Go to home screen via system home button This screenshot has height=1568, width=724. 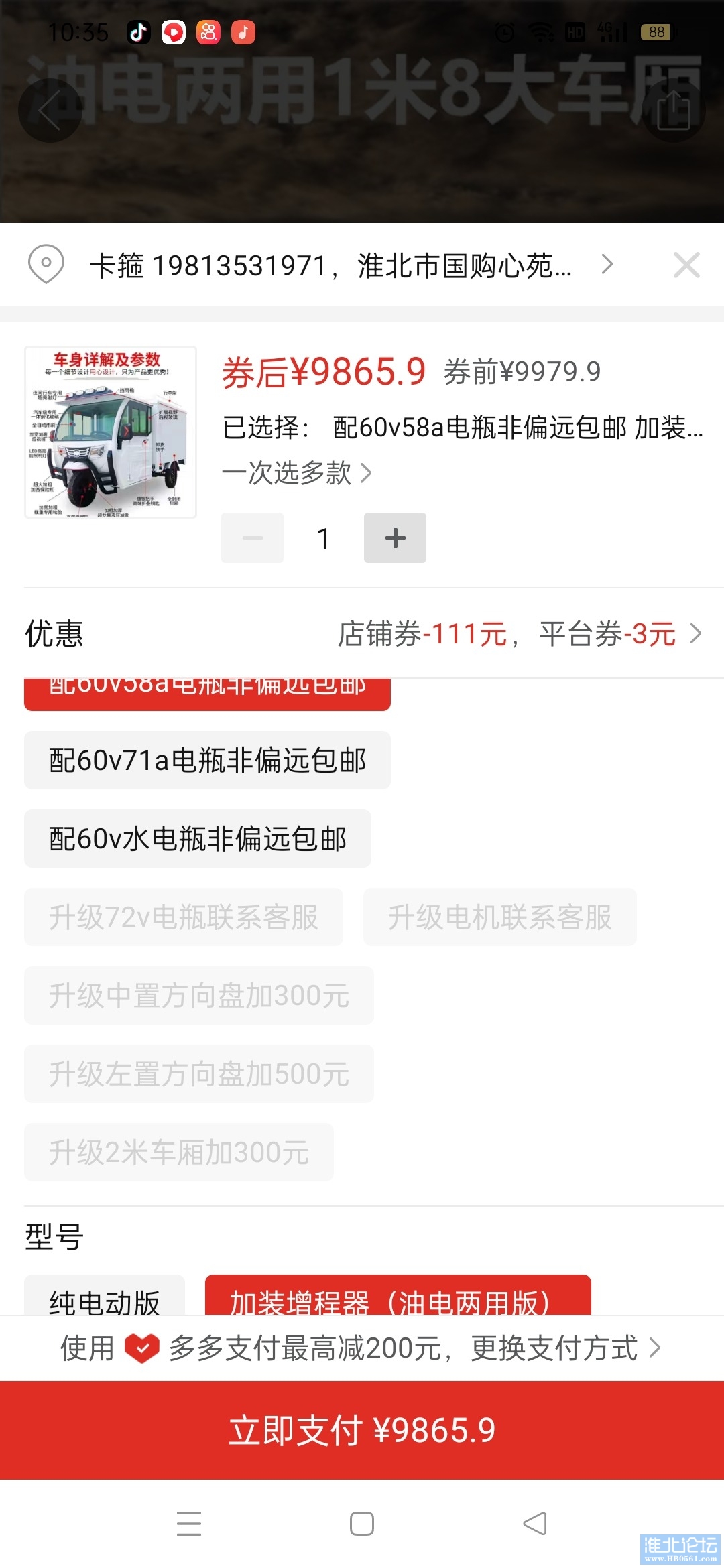click(x=362, y=1524)
